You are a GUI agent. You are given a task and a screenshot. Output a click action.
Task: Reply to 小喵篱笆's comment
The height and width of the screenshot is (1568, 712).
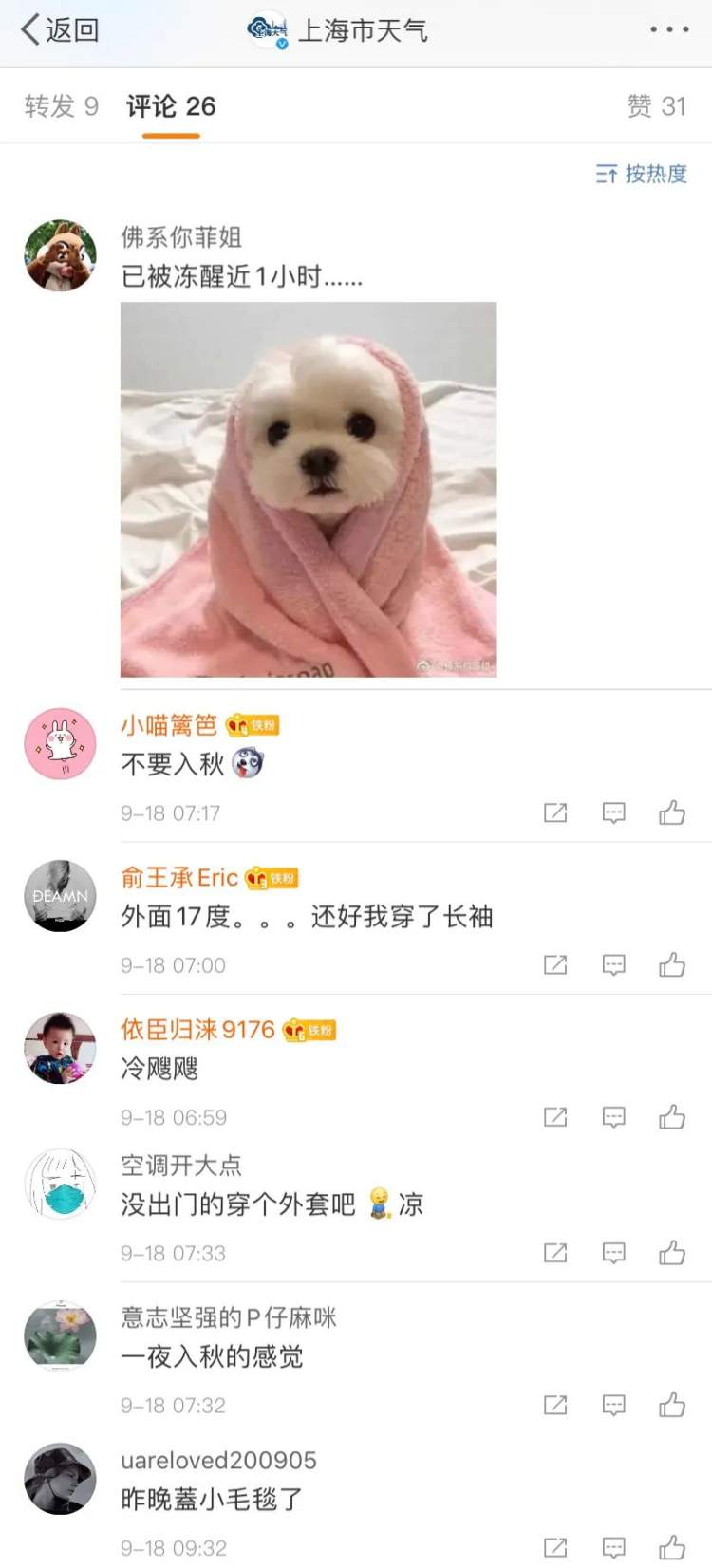(x=614, y=812)
